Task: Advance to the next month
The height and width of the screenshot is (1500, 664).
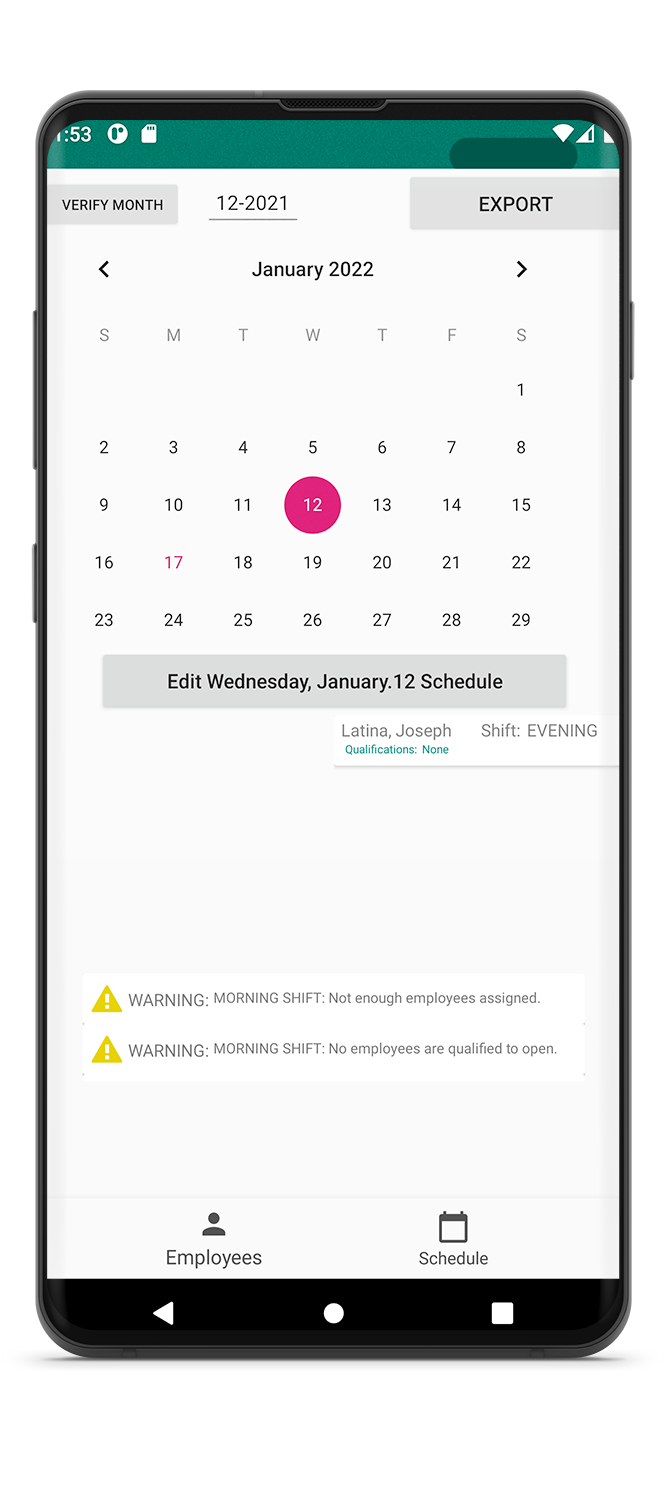Action: tap(521, 269)
